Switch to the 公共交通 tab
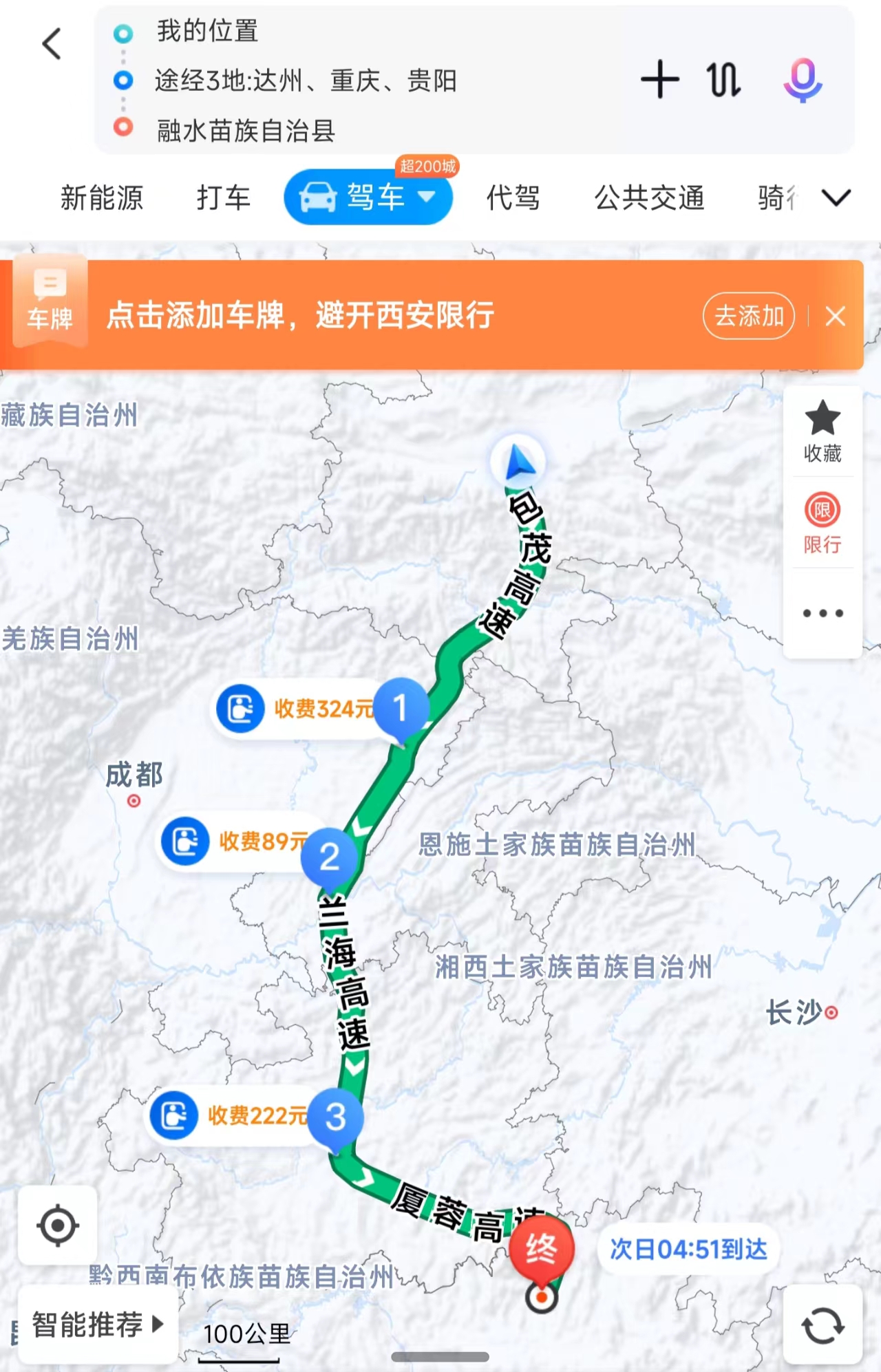Image resolution: width=881 pixels, height=1372 pixels. 649,198
